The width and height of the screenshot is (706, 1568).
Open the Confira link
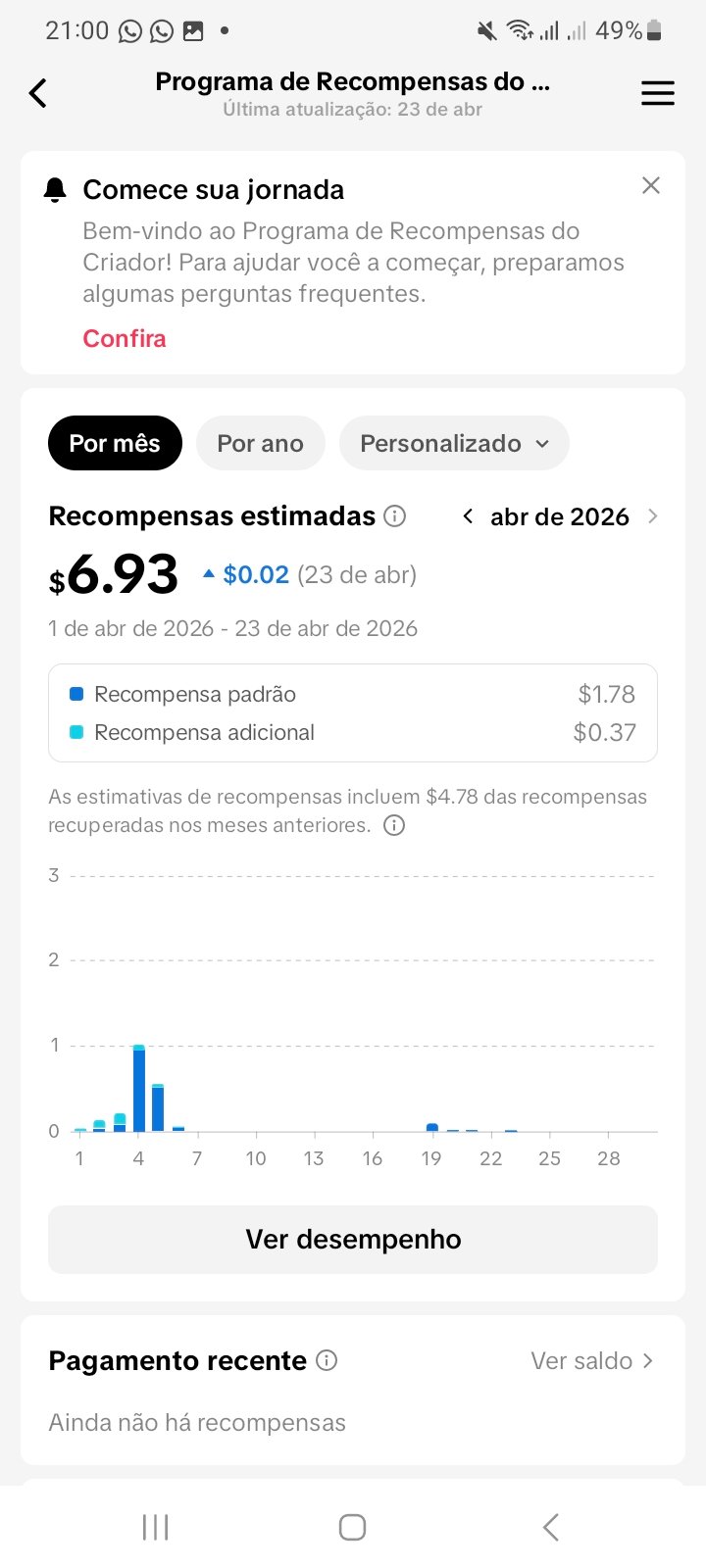(125, 338)
